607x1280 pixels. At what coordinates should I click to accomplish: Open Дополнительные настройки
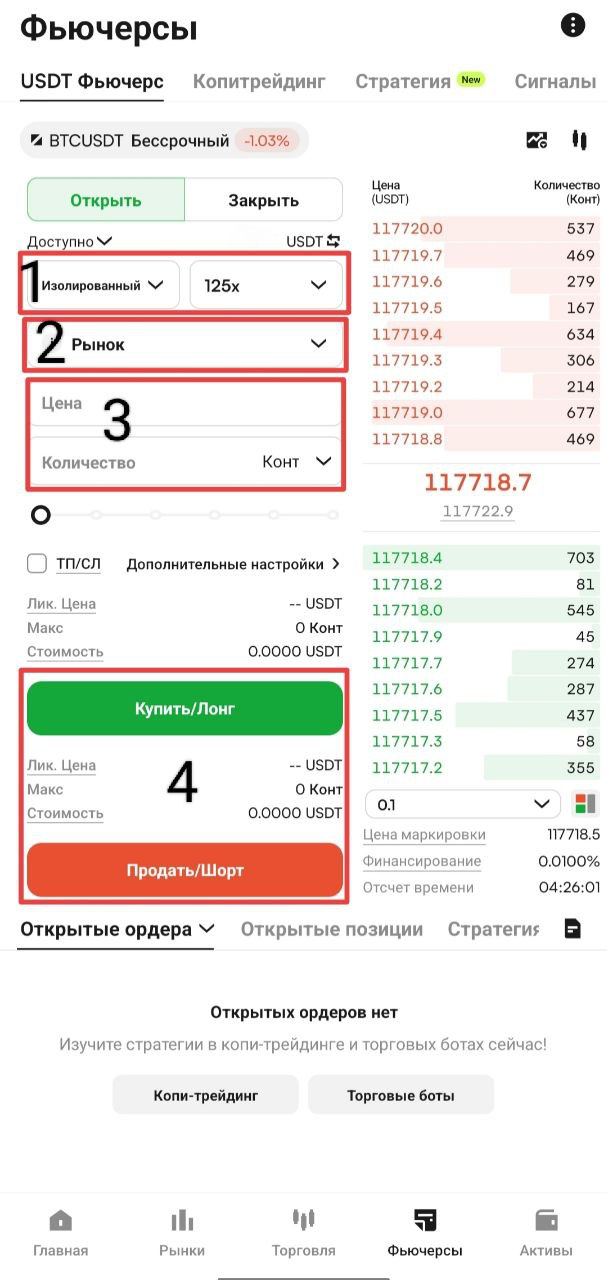pos(234,564)
